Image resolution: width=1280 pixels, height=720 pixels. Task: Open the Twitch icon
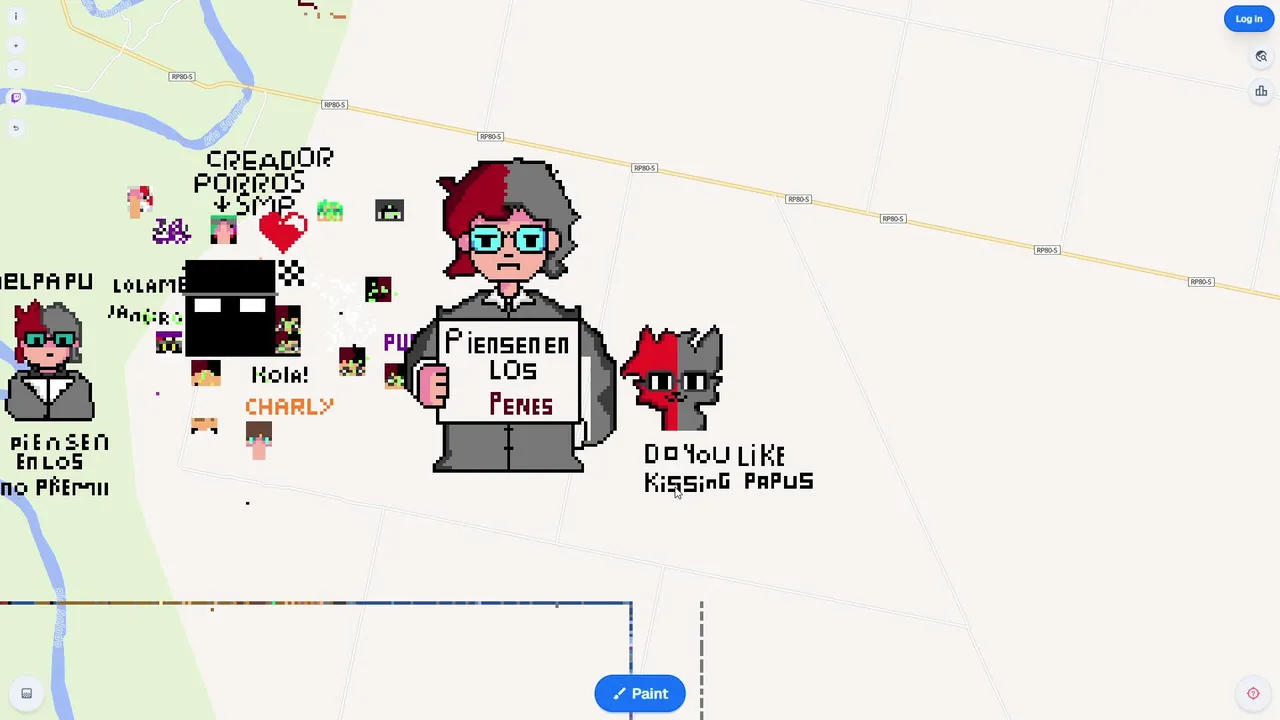(x=15, y=98)
